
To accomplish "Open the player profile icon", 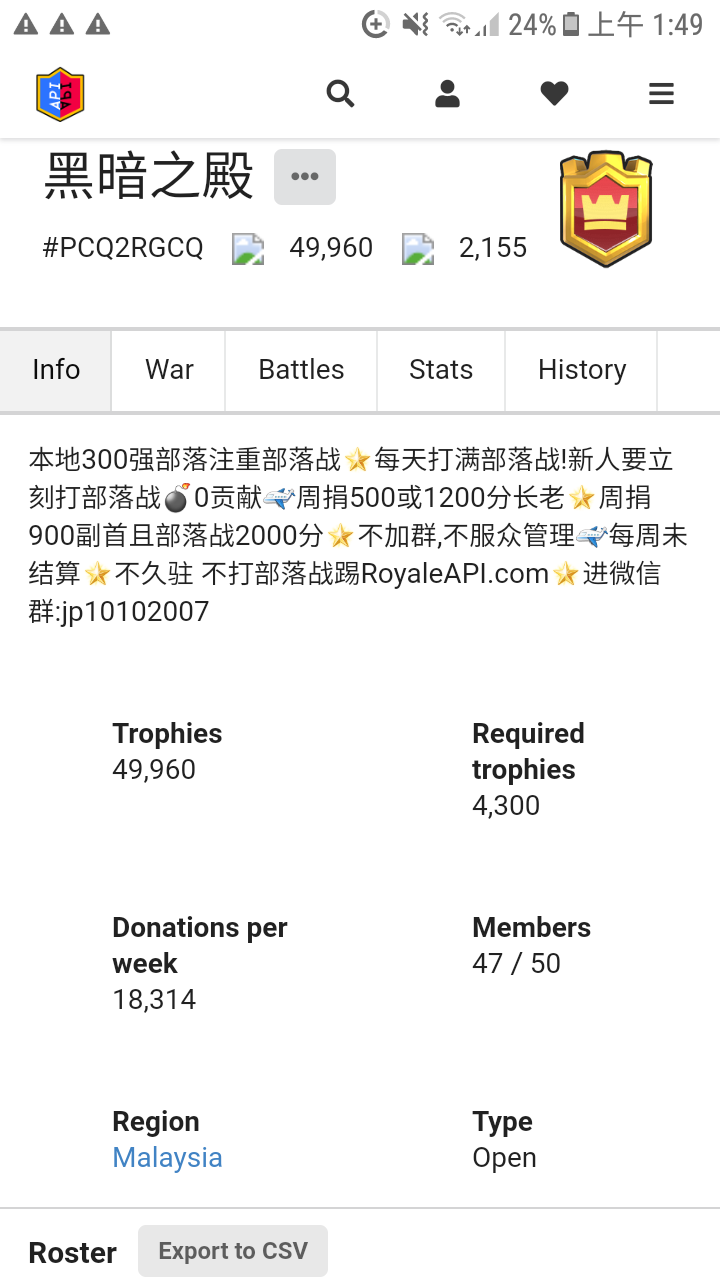I will point(447,94).
